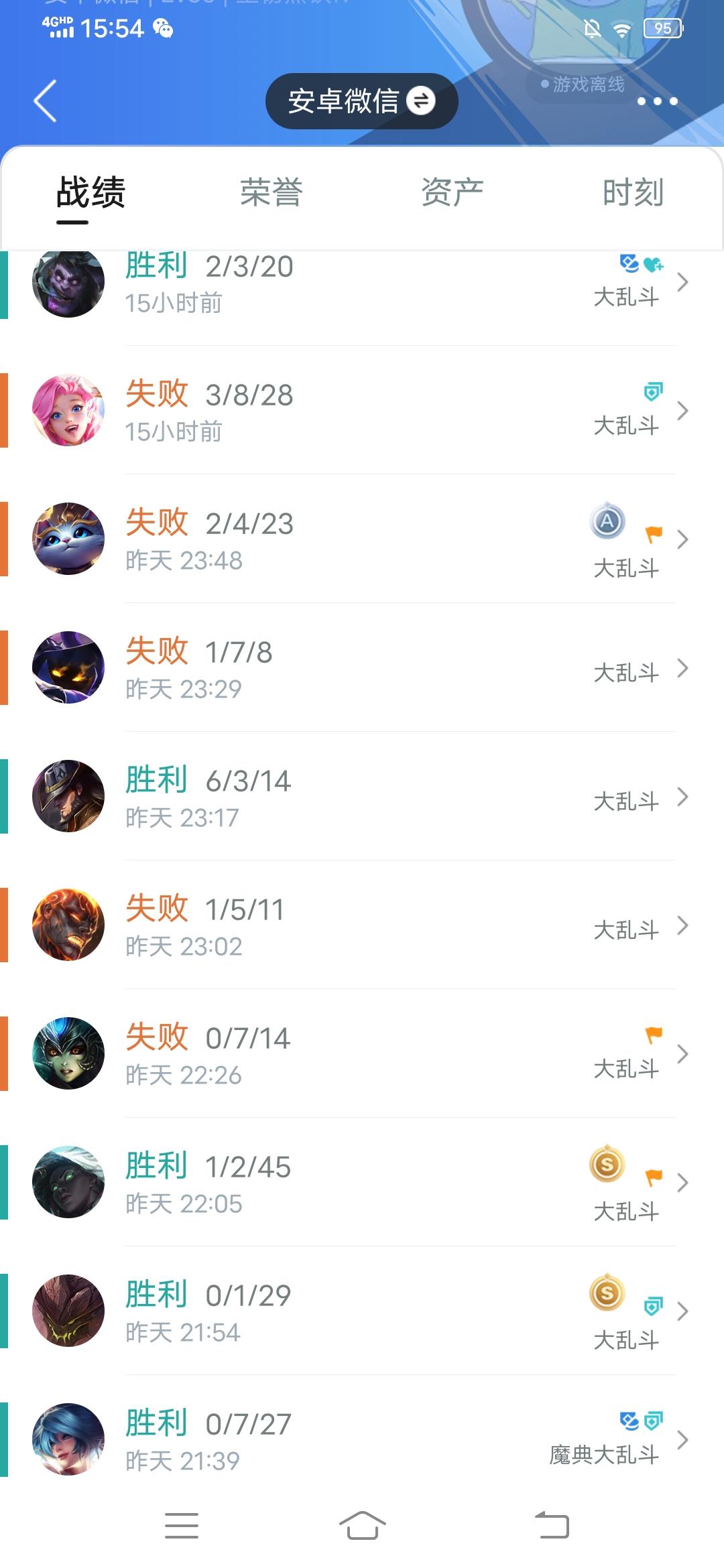Open the 失败 3/8/28 match record
Viewport: 724px width, 1568px height.
[362, 411]
